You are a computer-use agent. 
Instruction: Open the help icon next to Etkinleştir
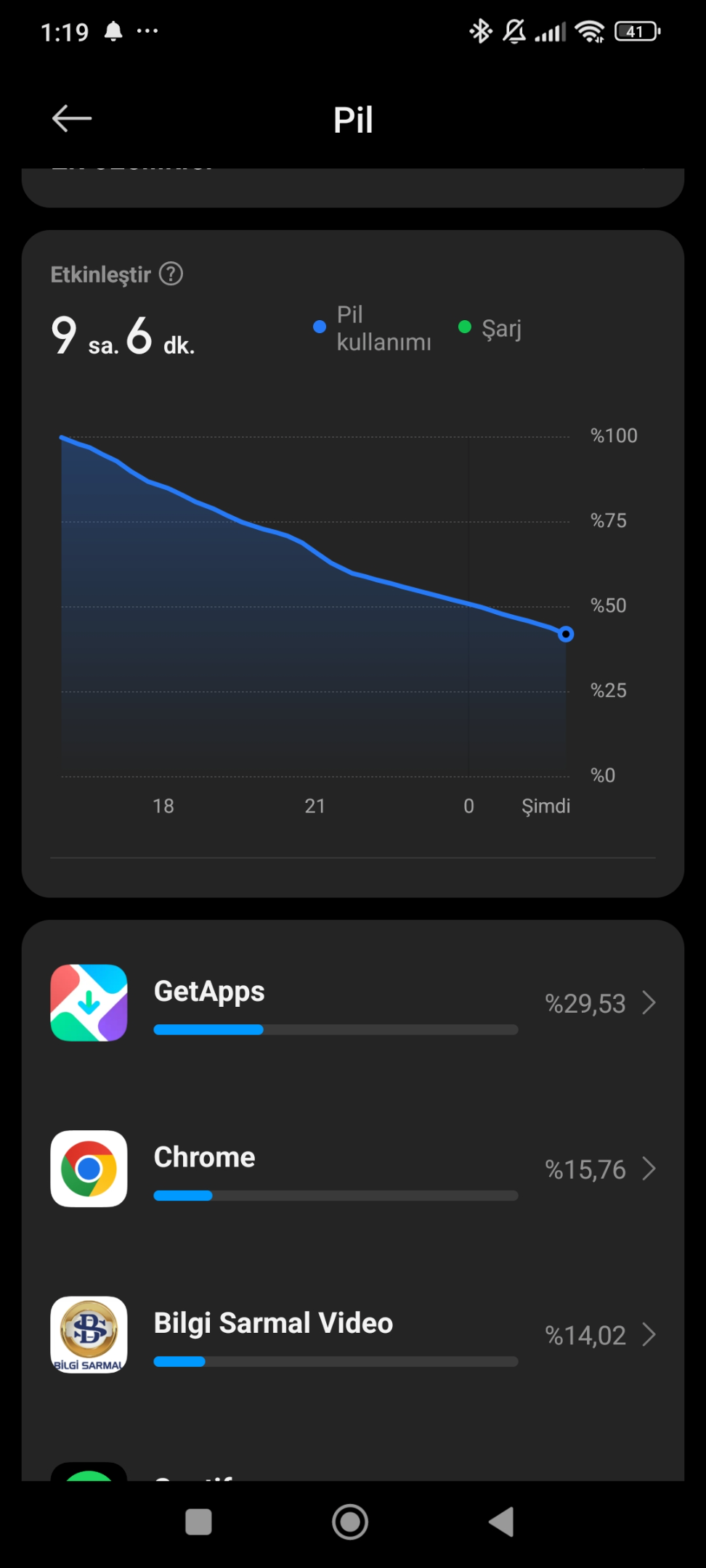click(171, 274)
